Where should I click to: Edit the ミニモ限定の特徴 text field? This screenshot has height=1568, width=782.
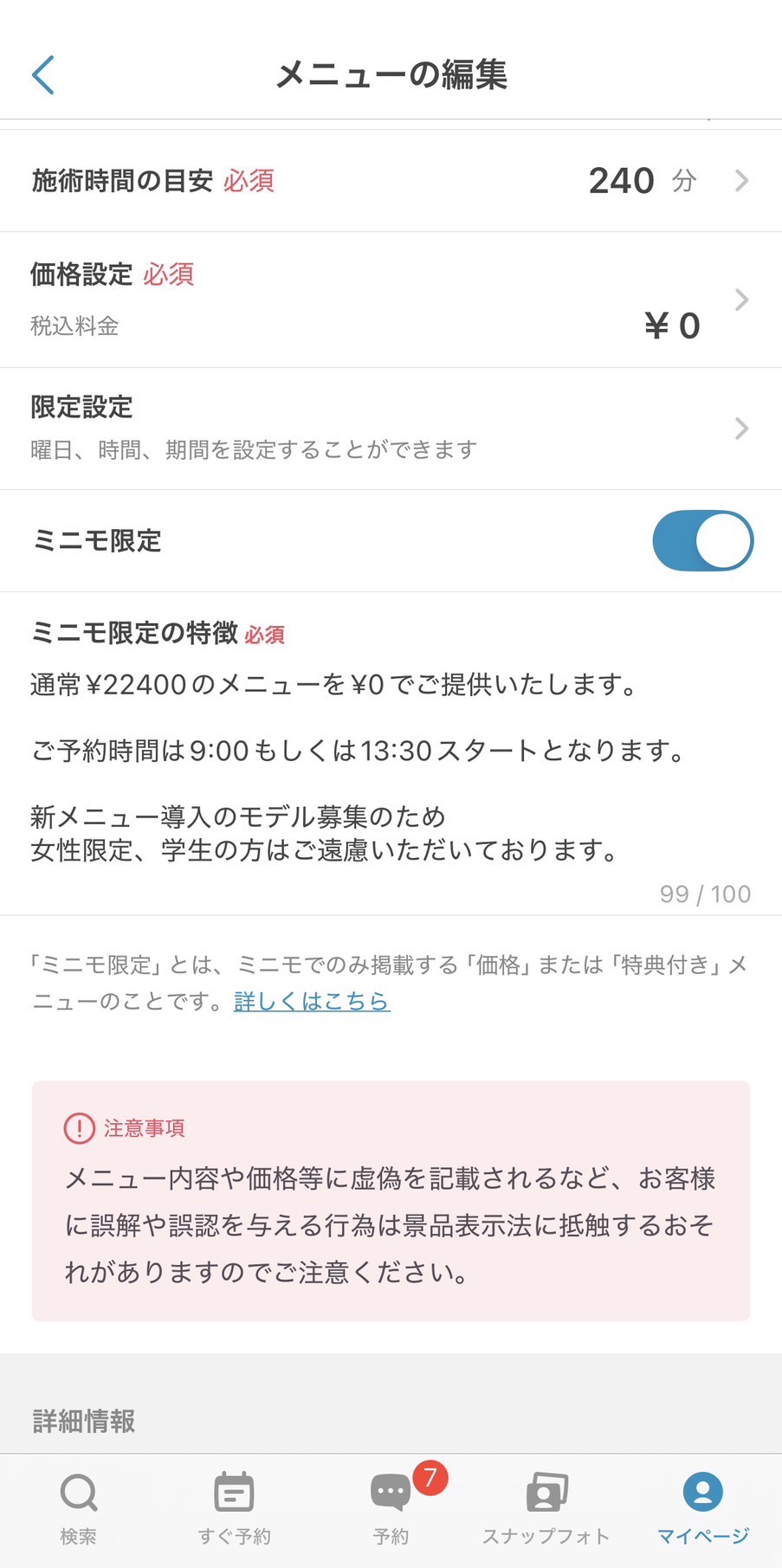coord(391,766)
